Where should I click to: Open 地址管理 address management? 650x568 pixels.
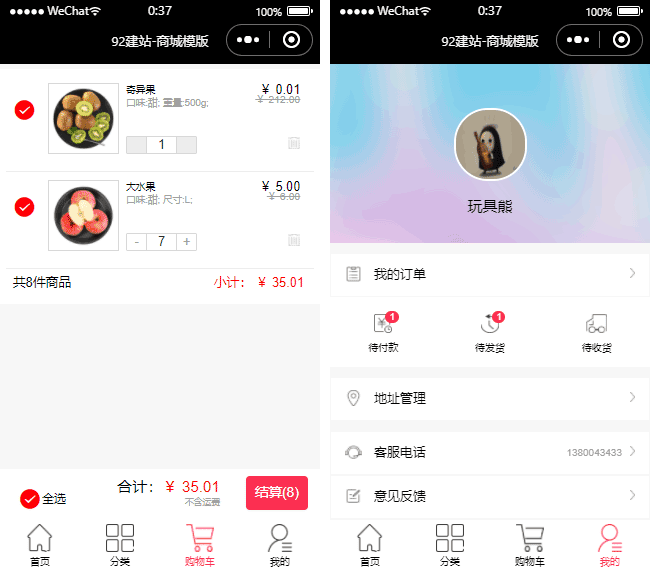tap(490, 398)
